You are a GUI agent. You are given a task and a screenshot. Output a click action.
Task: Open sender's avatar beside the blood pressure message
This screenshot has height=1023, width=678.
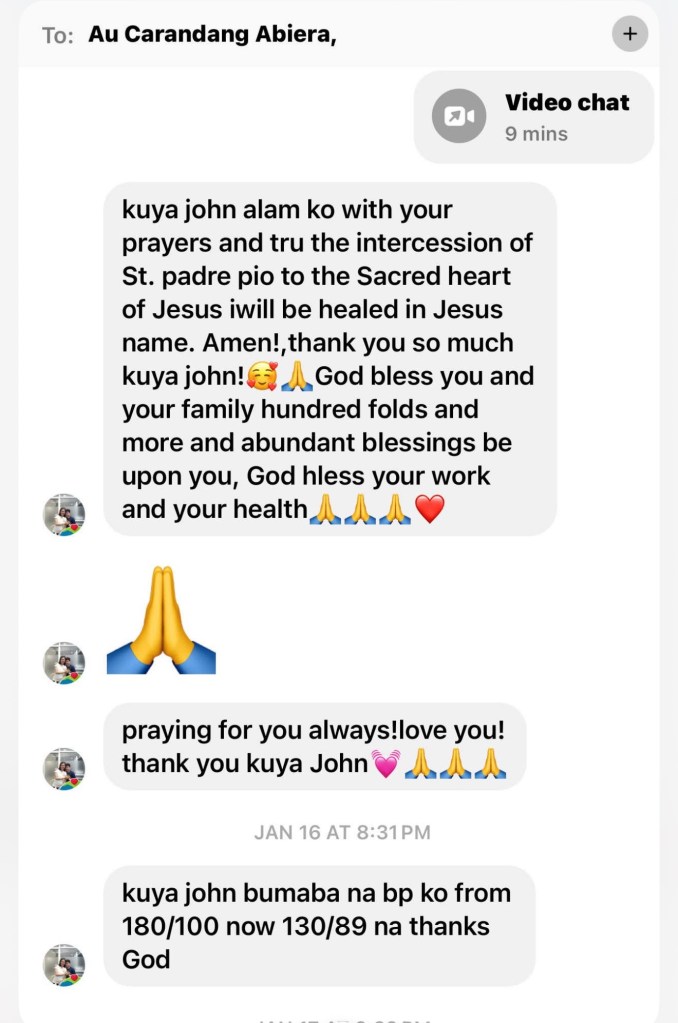(x=63, y=965)
